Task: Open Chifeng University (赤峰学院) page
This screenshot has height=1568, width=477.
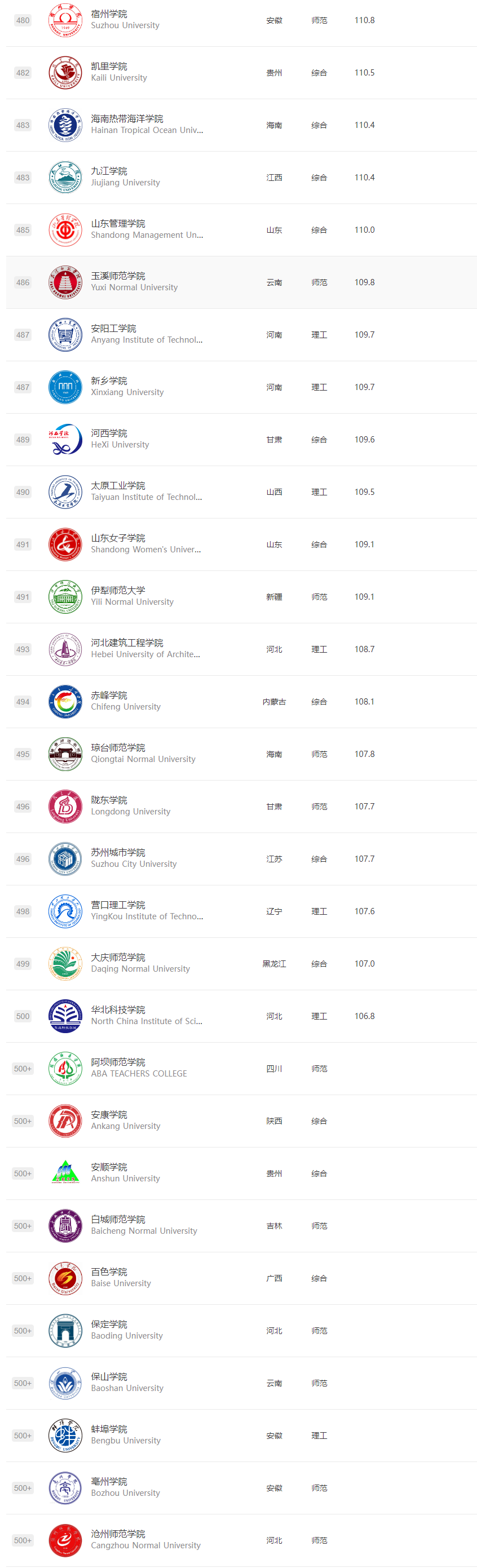Action: [109, 694]
